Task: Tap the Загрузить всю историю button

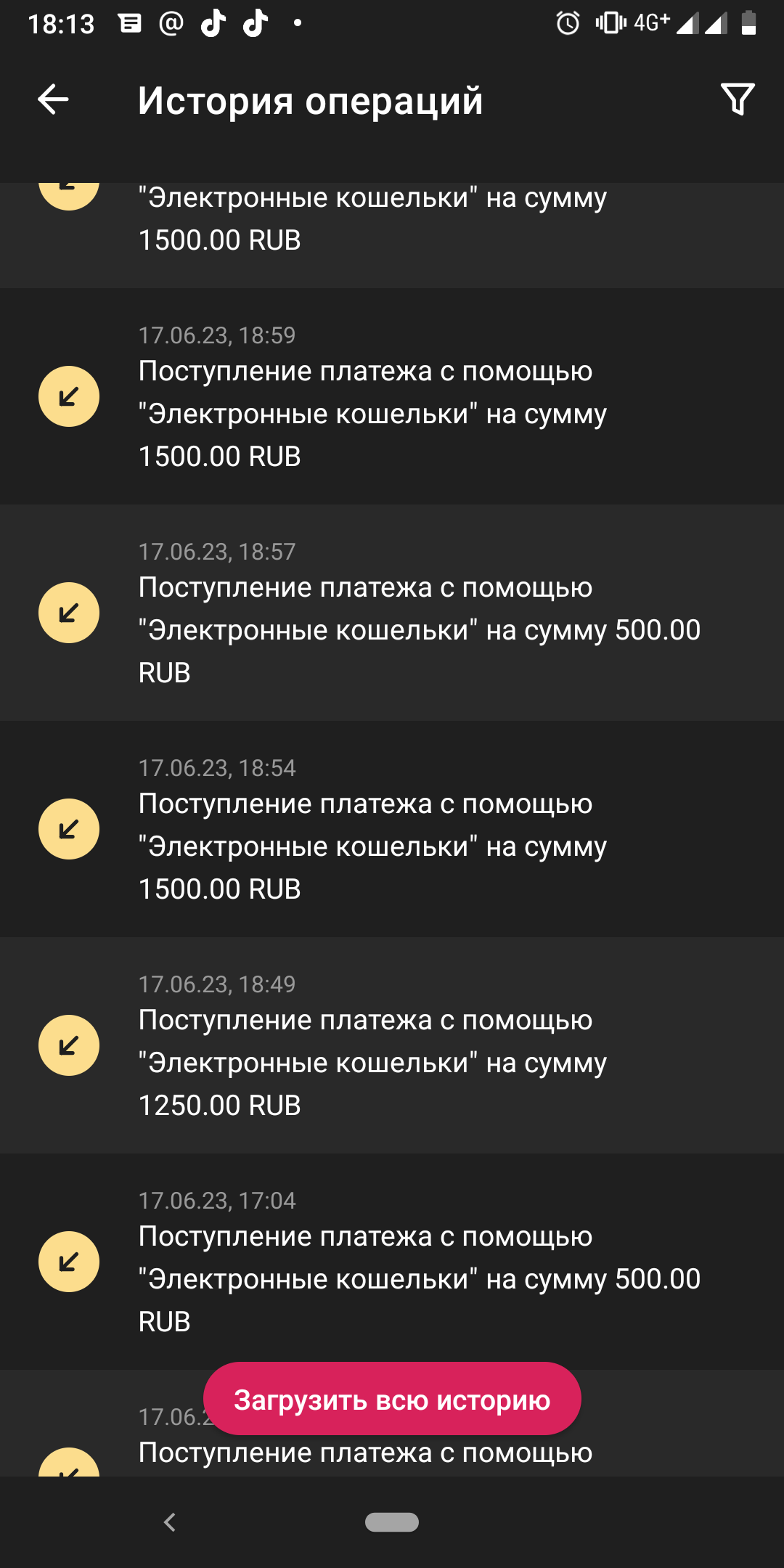Action: tap(392, 1399)
